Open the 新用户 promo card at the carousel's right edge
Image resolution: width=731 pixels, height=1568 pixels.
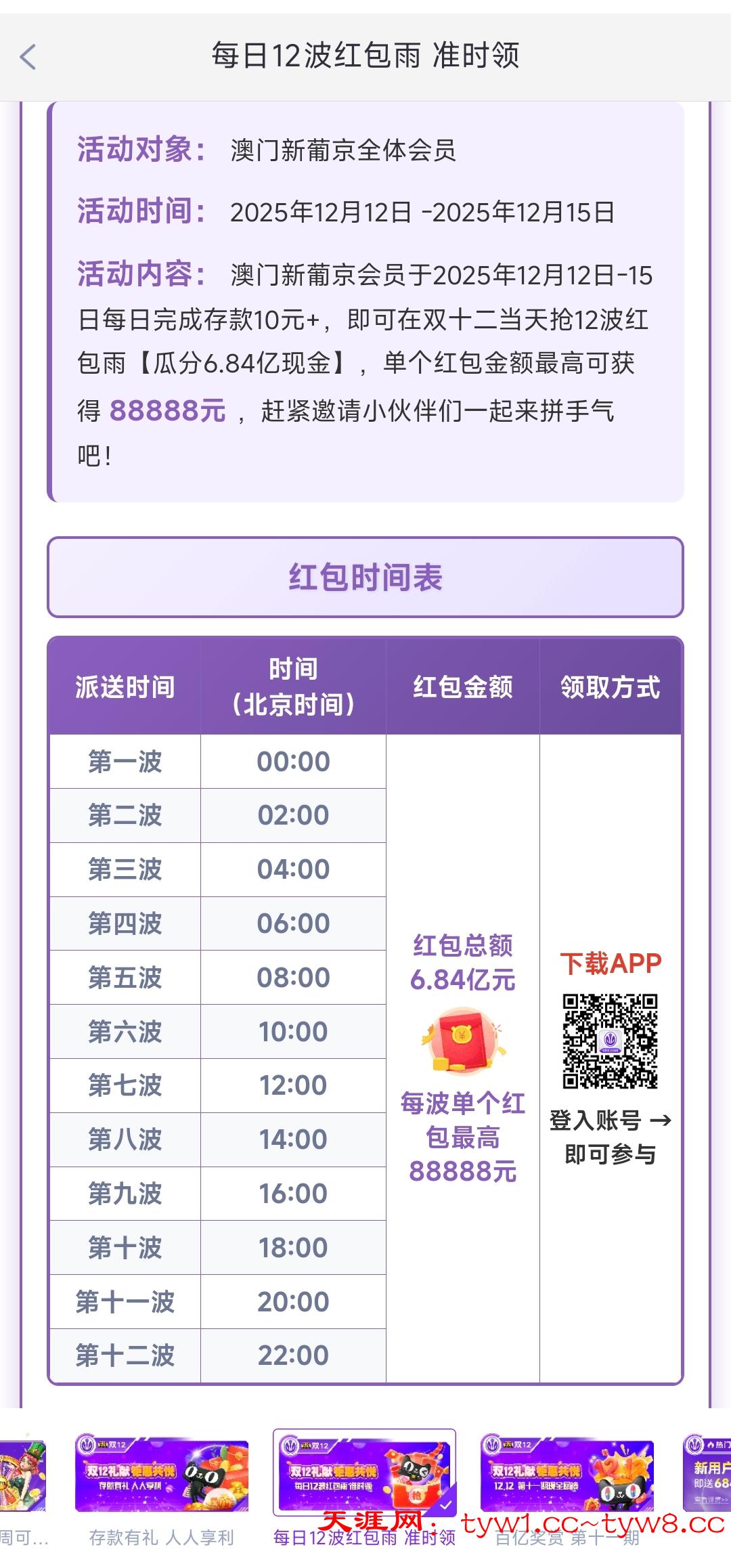click(708, 1474)
